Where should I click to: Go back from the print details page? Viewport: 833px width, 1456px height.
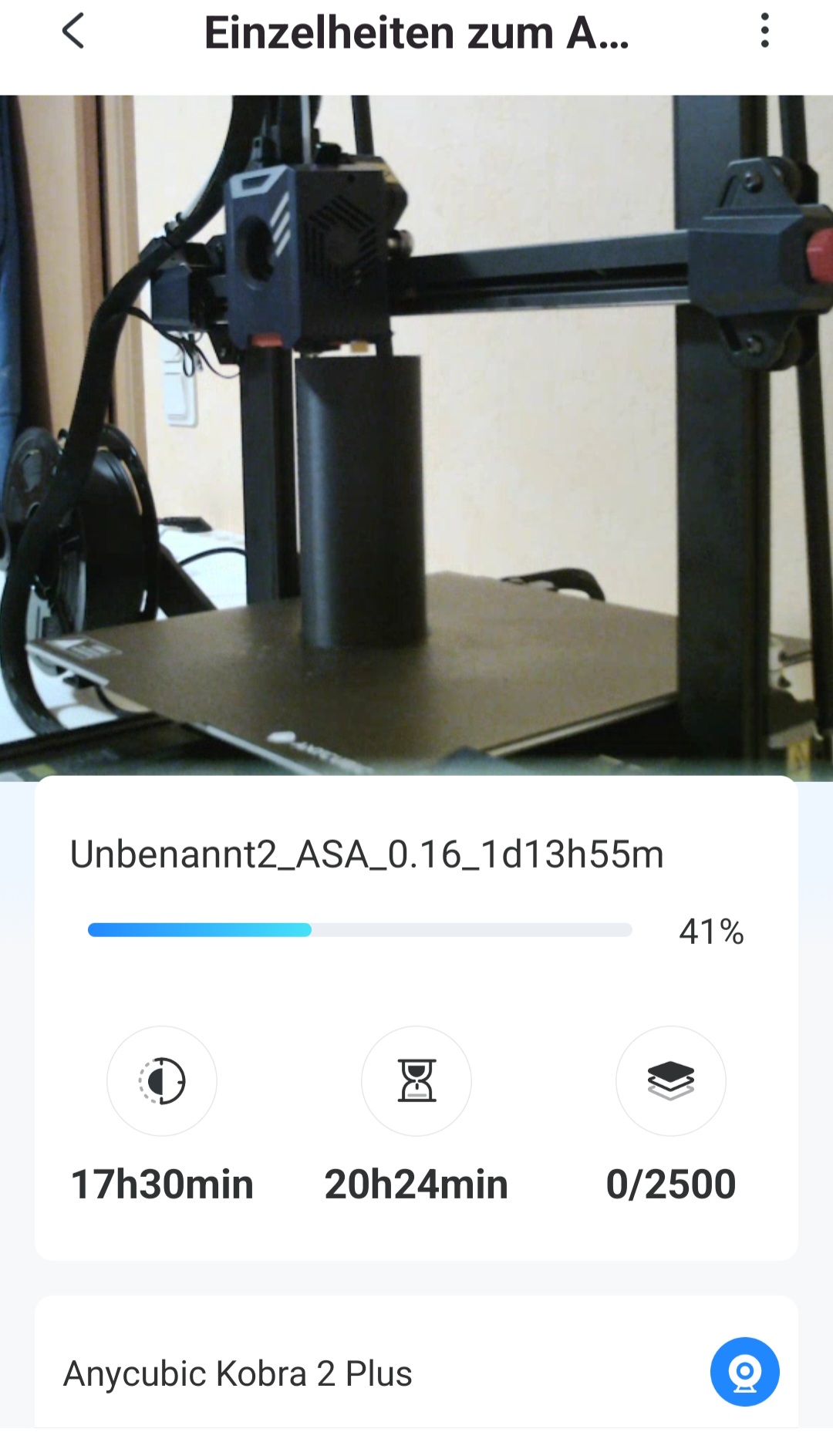pos(73,32)
